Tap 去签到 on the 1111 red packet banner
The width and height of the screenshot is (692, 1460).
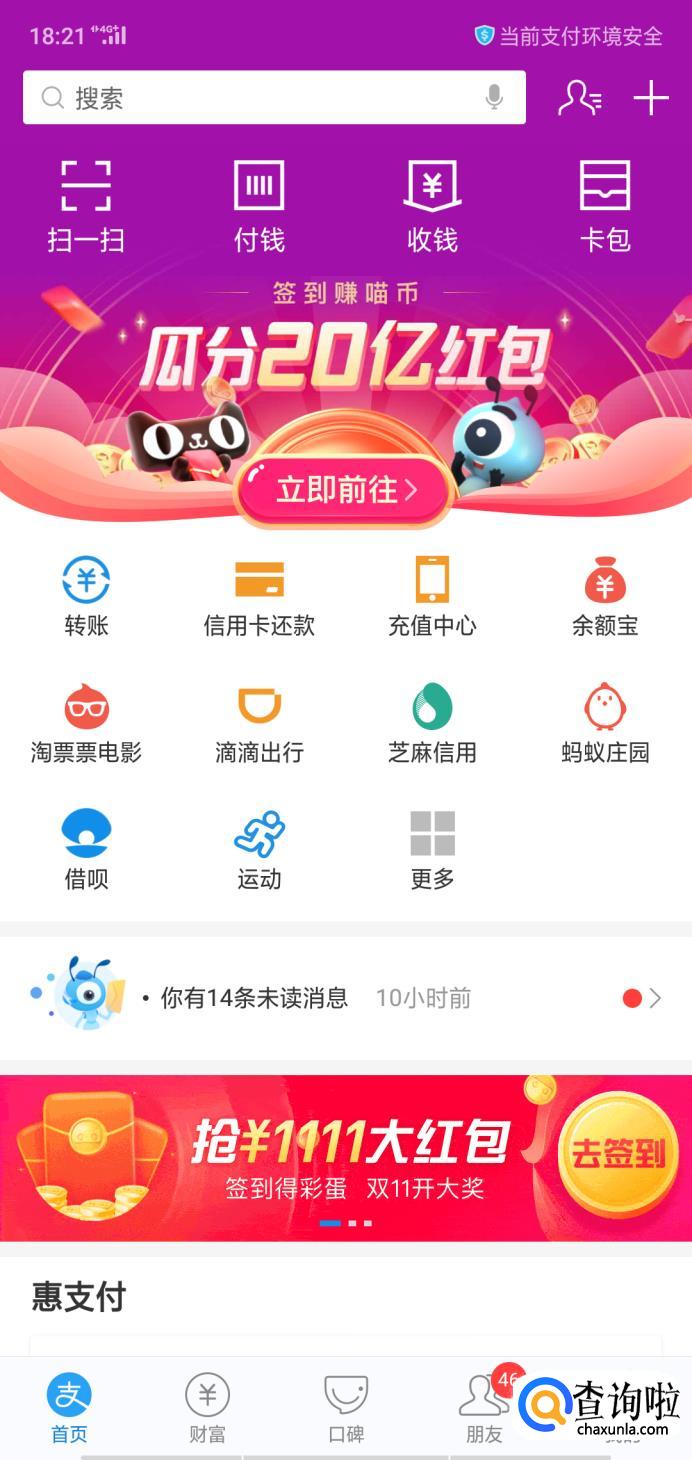click(x=617, y=1155)
